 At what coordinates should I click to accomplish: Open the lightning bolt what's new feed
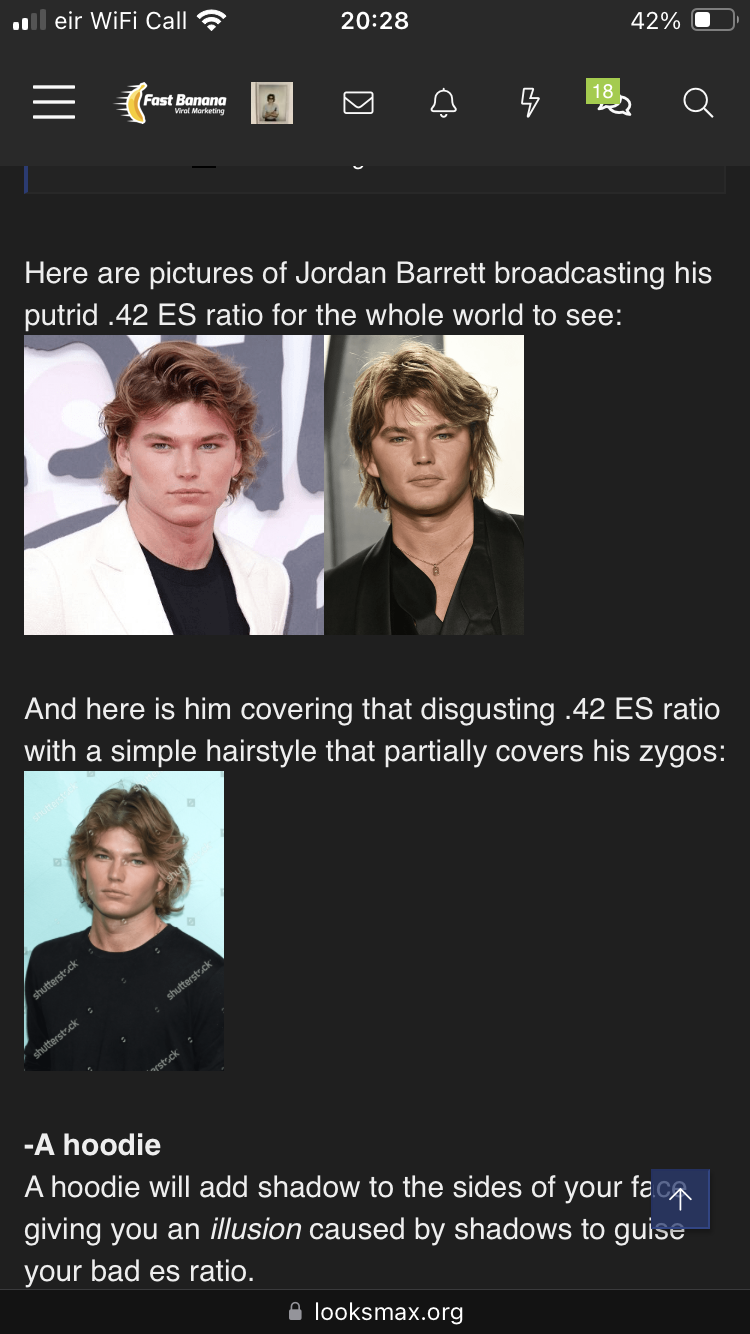(530, 102)
